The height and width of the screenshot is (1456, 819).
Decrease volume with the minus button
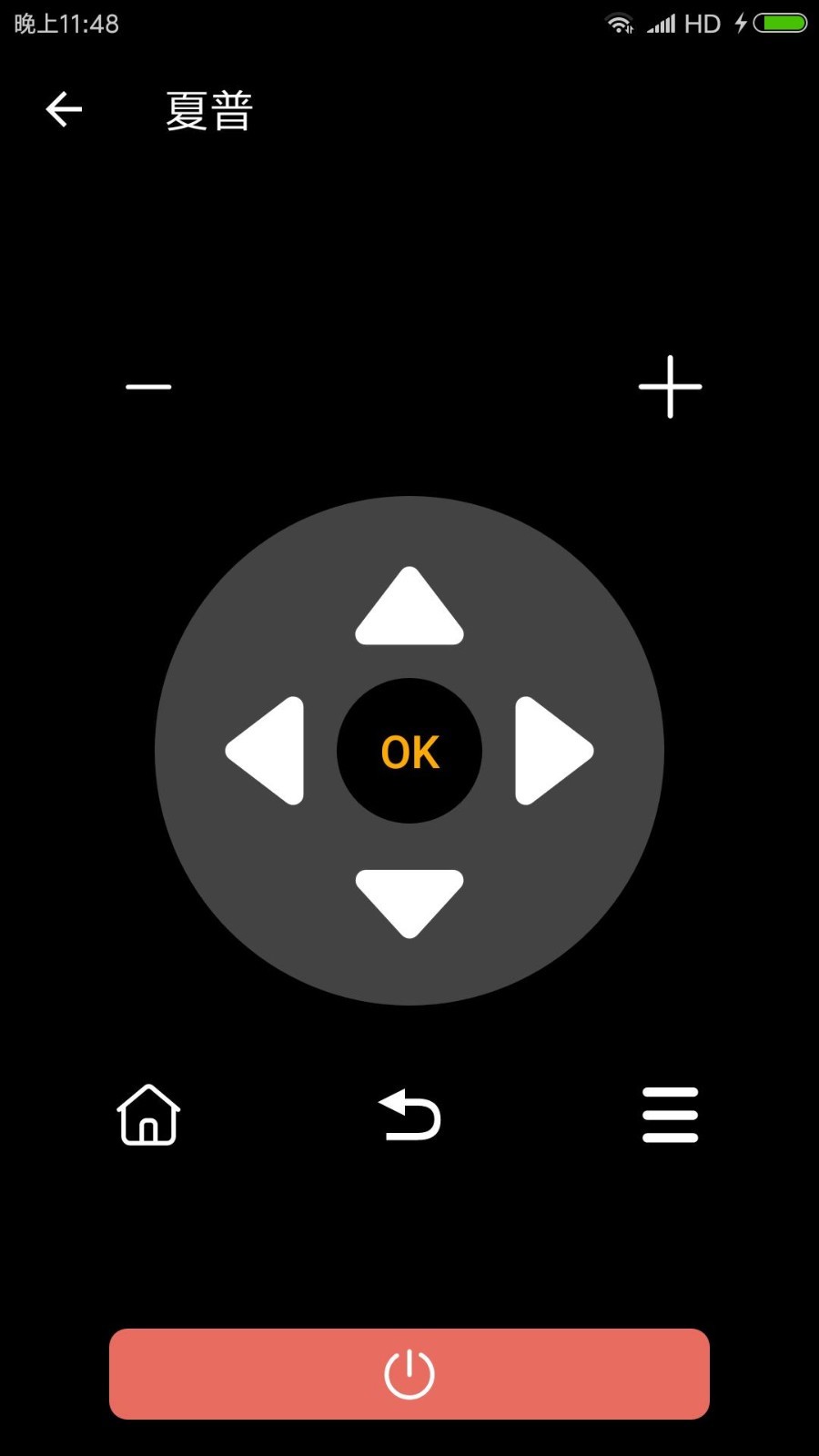pos(148,387)
